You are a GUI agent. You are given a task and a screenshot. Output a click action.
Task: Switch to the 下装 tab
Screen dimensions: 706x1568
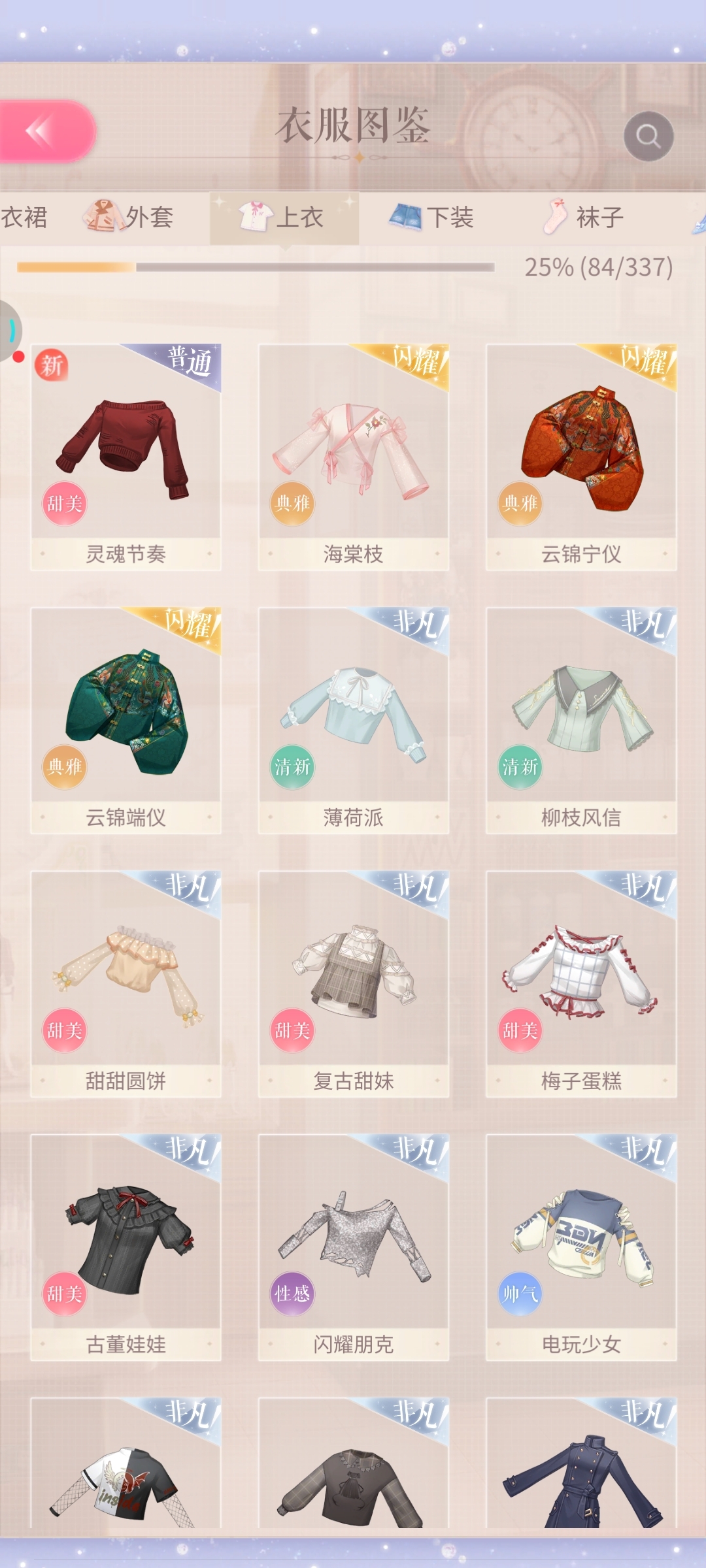click(432, 217)
